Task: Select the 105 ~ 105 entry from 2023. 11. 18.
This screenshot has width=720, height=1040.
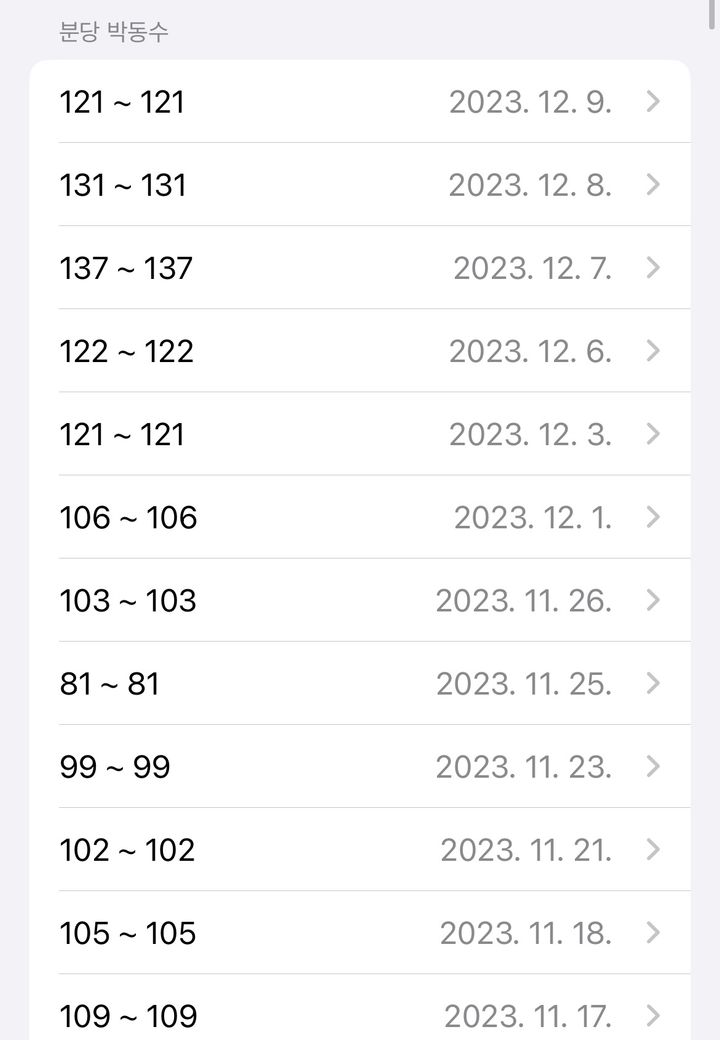Action: tap(360, 932)
